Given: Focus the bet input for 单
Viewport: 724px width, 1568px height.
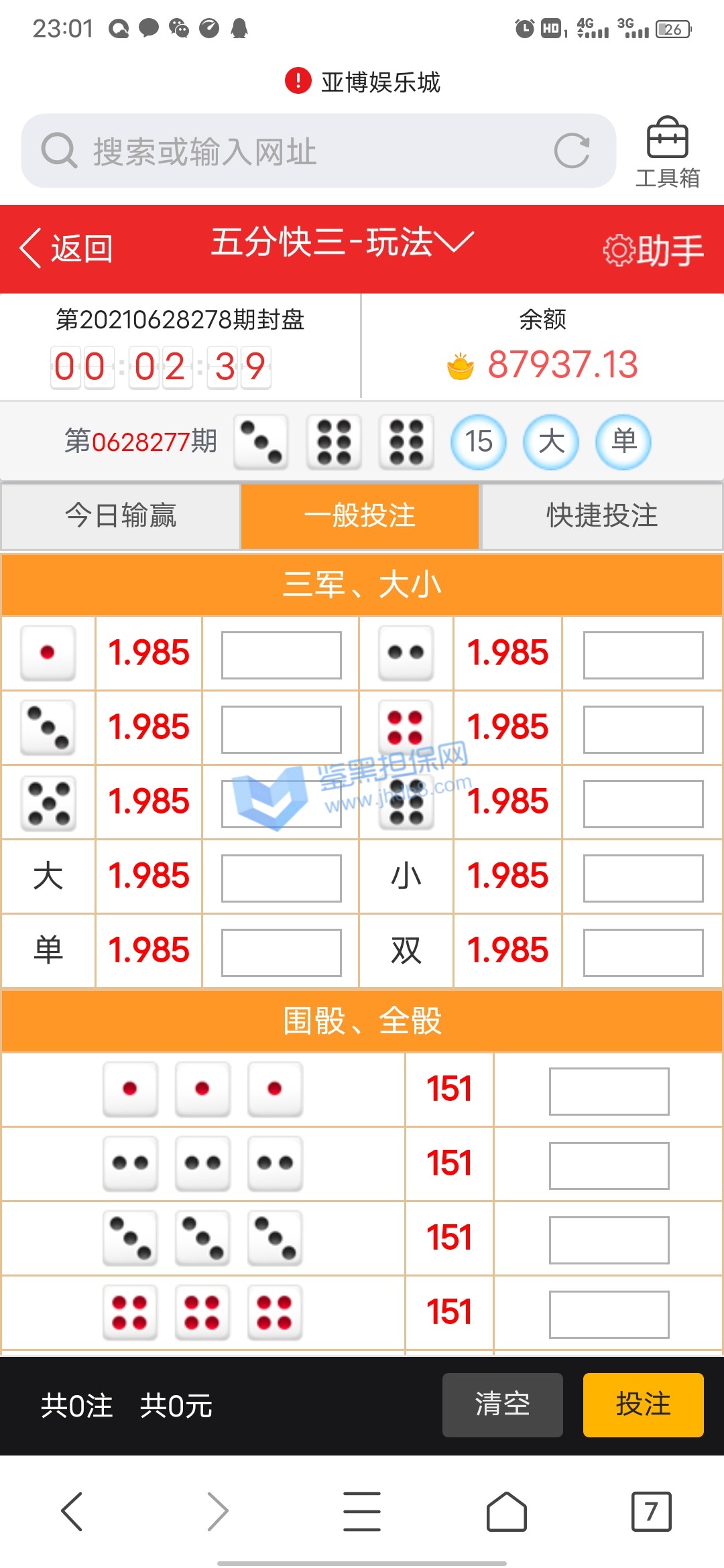Looking at the screenshot, I should coord(282,952).
